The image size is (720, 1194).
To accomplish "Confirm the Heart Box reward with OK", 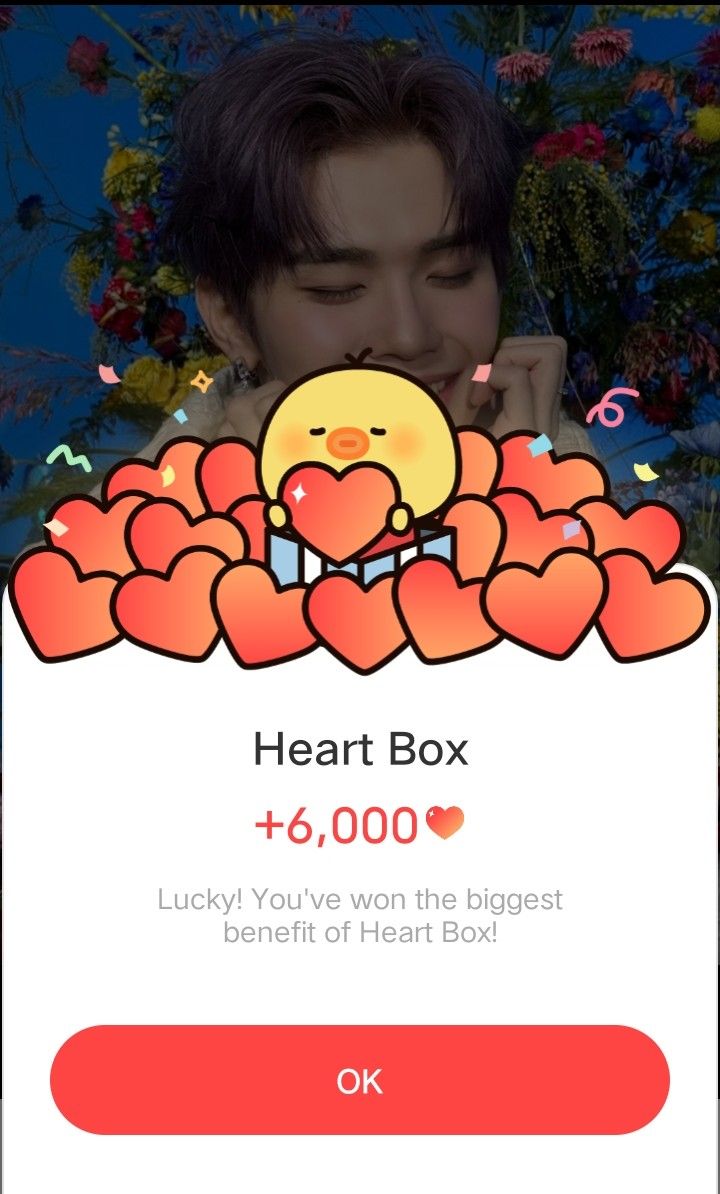I will click(359, 1080).
